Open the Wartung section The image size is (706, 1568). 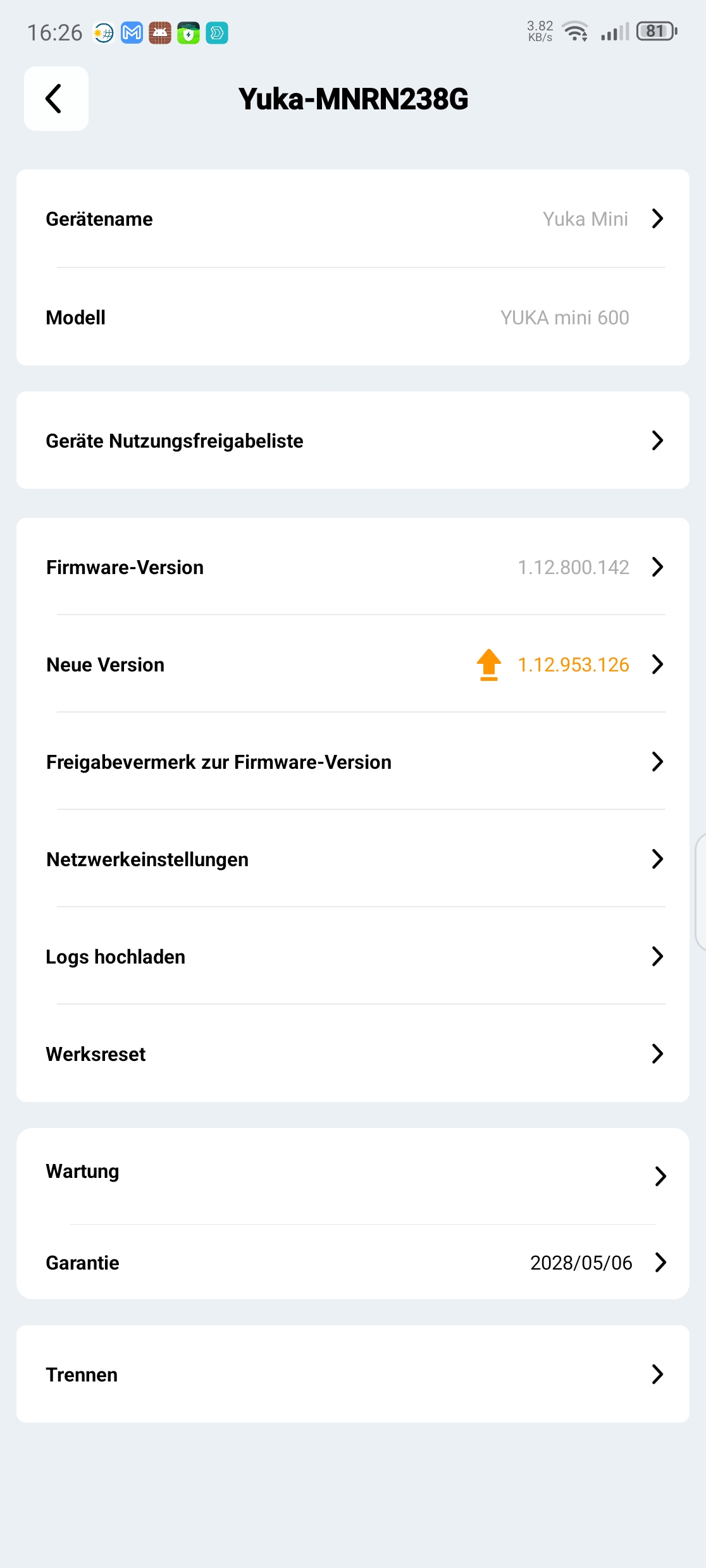(353, 1176)
